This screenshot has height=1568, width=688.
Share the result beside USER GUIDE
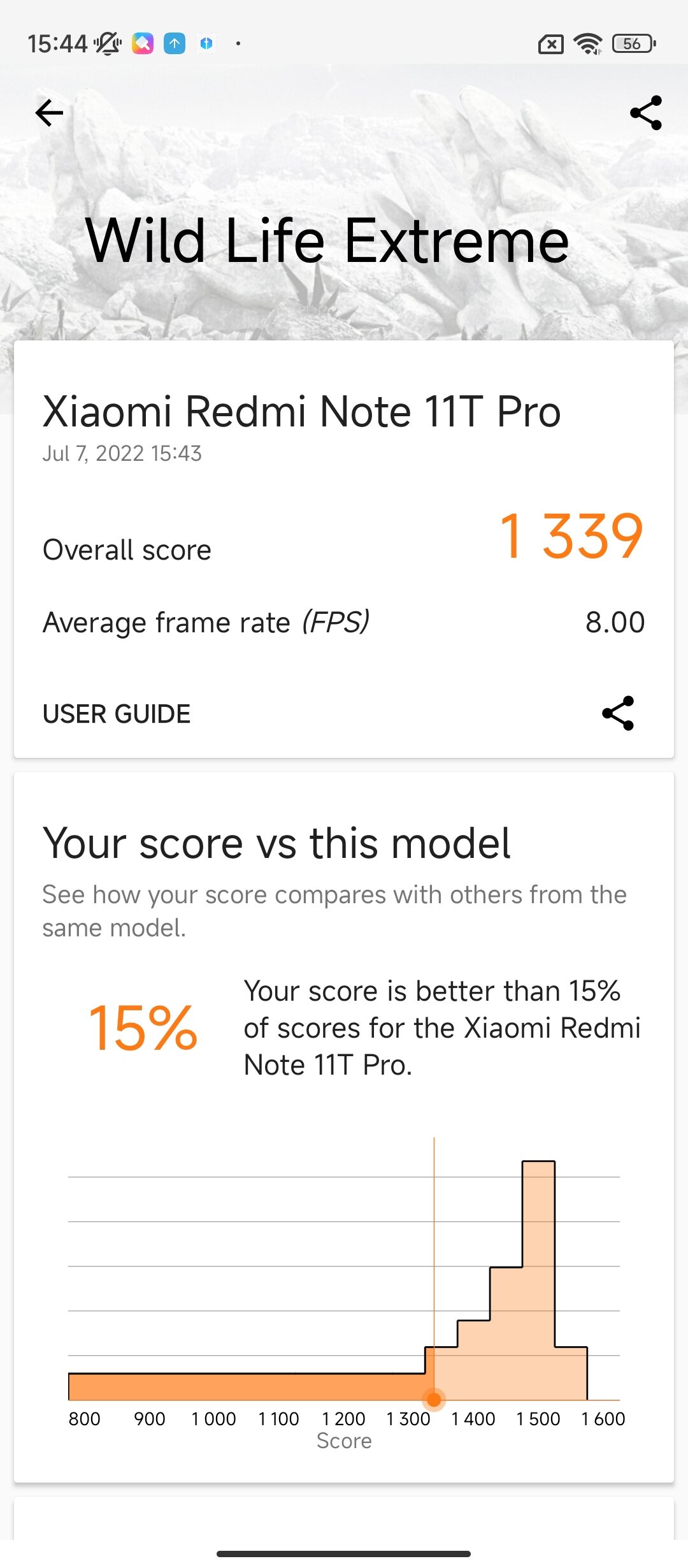click(x=618, y=713)
